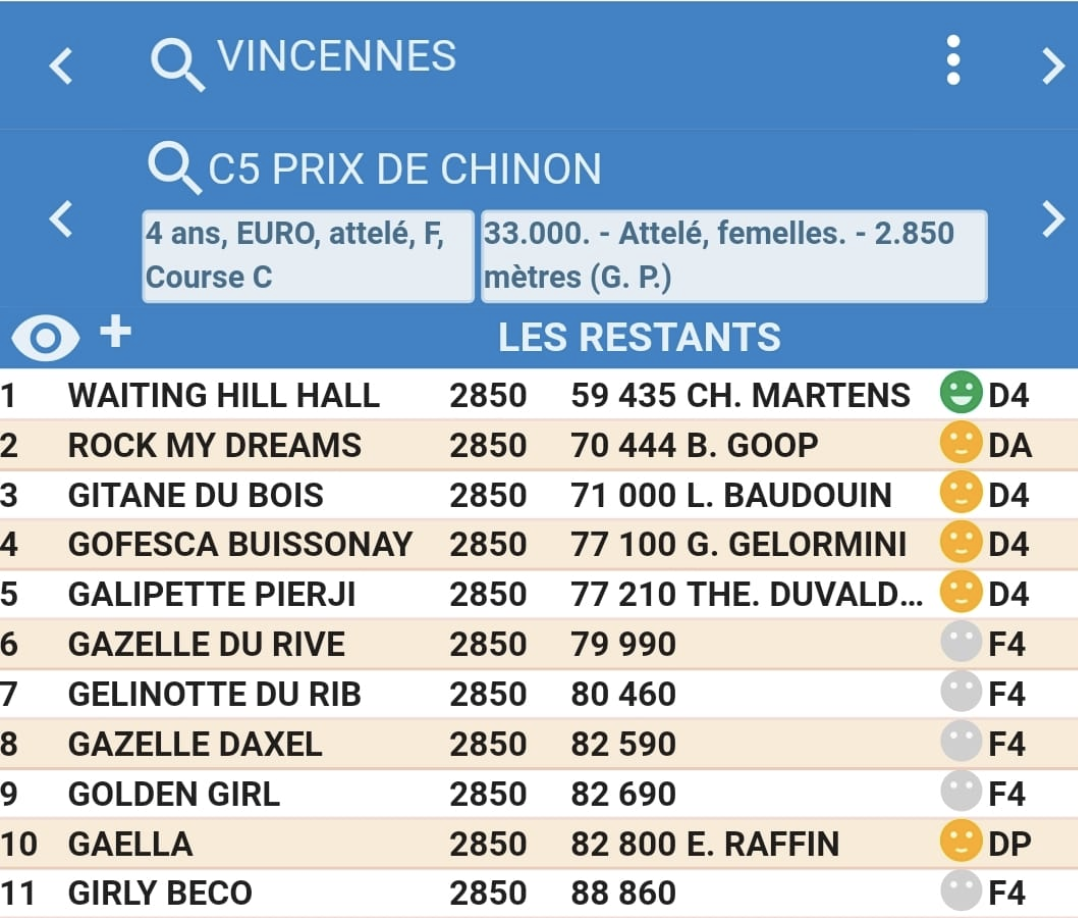Viewport: 1078px width, 918px height.
Task: Open the '4 ans, EURO, attelé' race conditions box
Action: point(307,256)
